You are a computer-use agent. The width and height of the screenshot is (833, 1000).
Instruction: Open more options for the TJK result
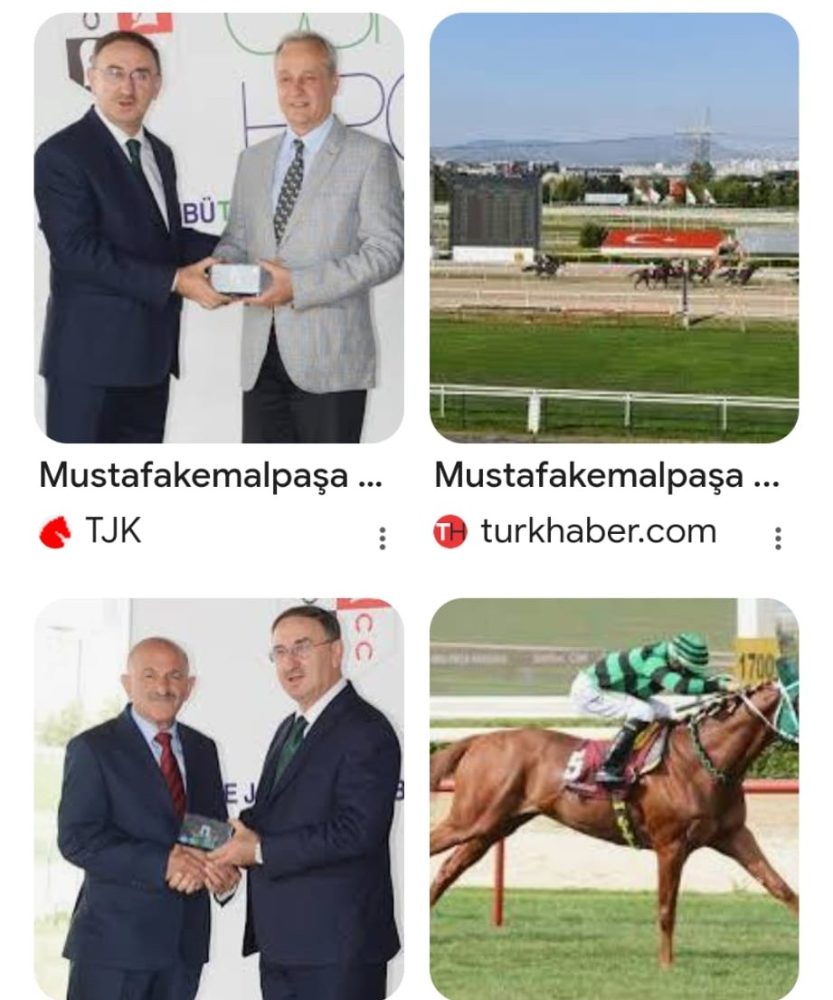tap(382, 539)
